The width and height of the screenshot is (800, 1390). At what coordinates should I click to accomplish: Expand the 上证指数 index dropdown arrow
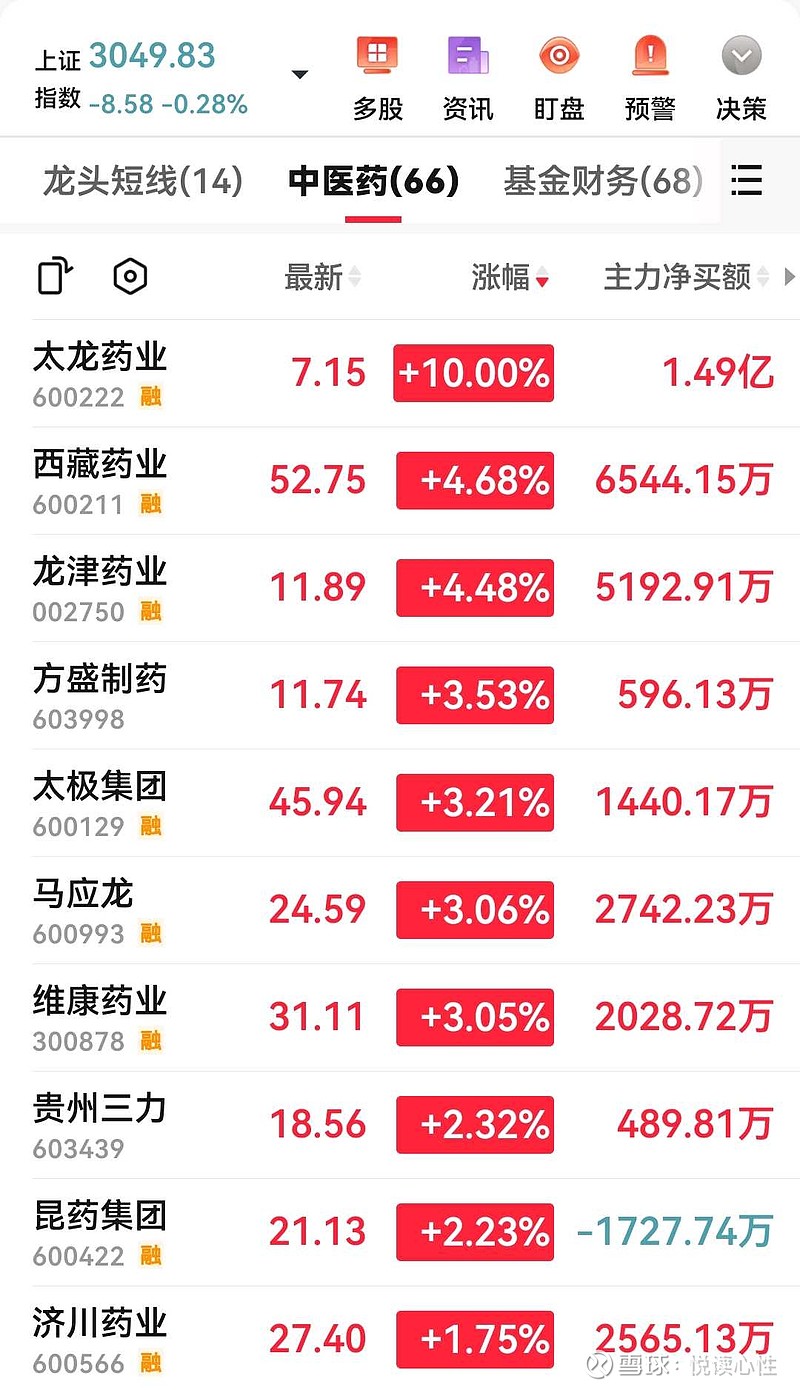298,74
